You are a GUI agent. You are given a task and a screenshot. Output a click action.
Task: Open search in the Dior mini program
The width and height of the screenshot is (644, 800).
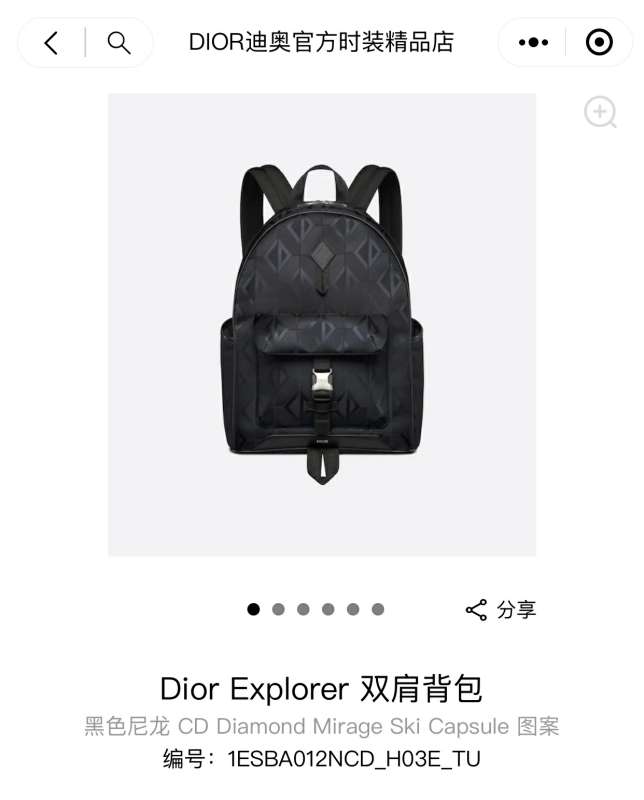point(119,42)
